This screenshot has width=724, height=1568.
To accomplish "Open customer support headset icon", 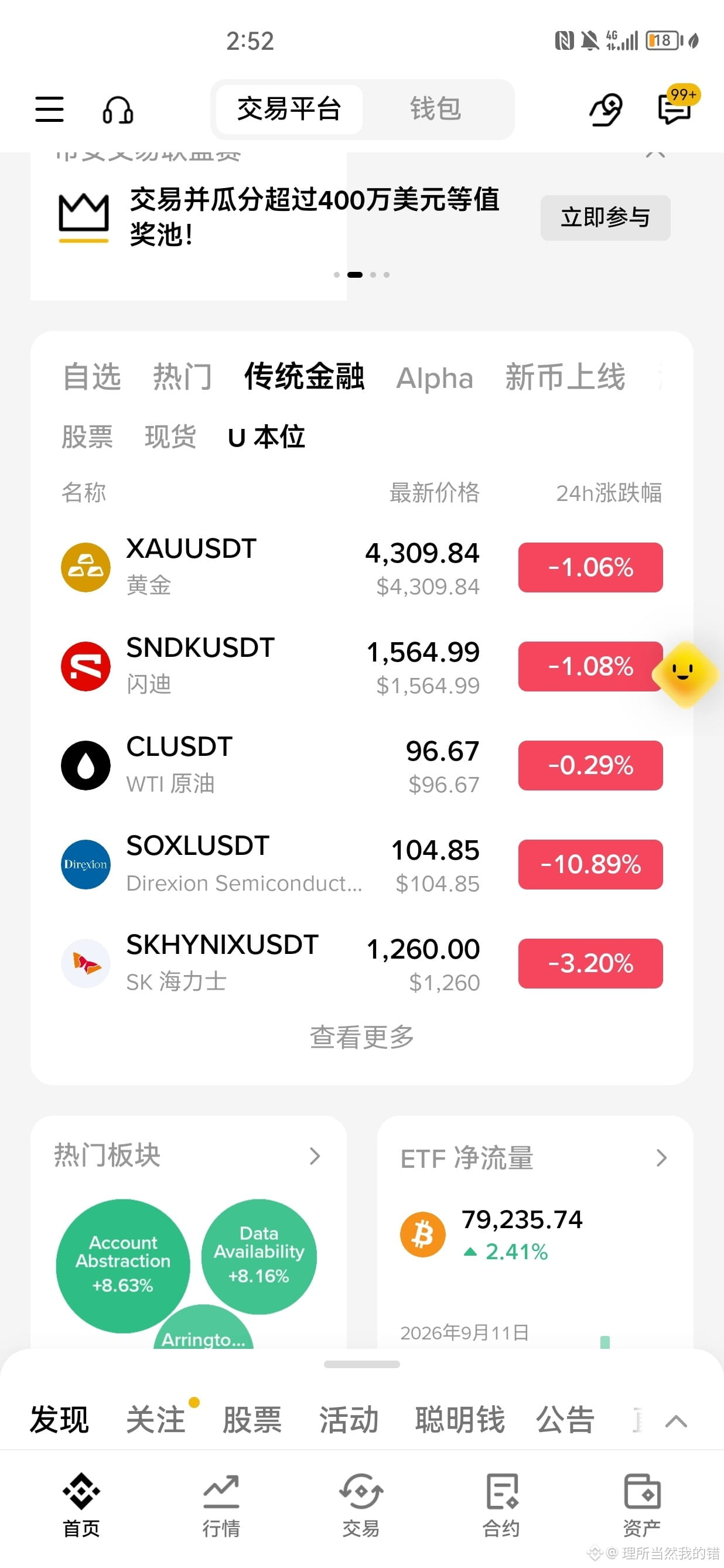I will [117, 110].
